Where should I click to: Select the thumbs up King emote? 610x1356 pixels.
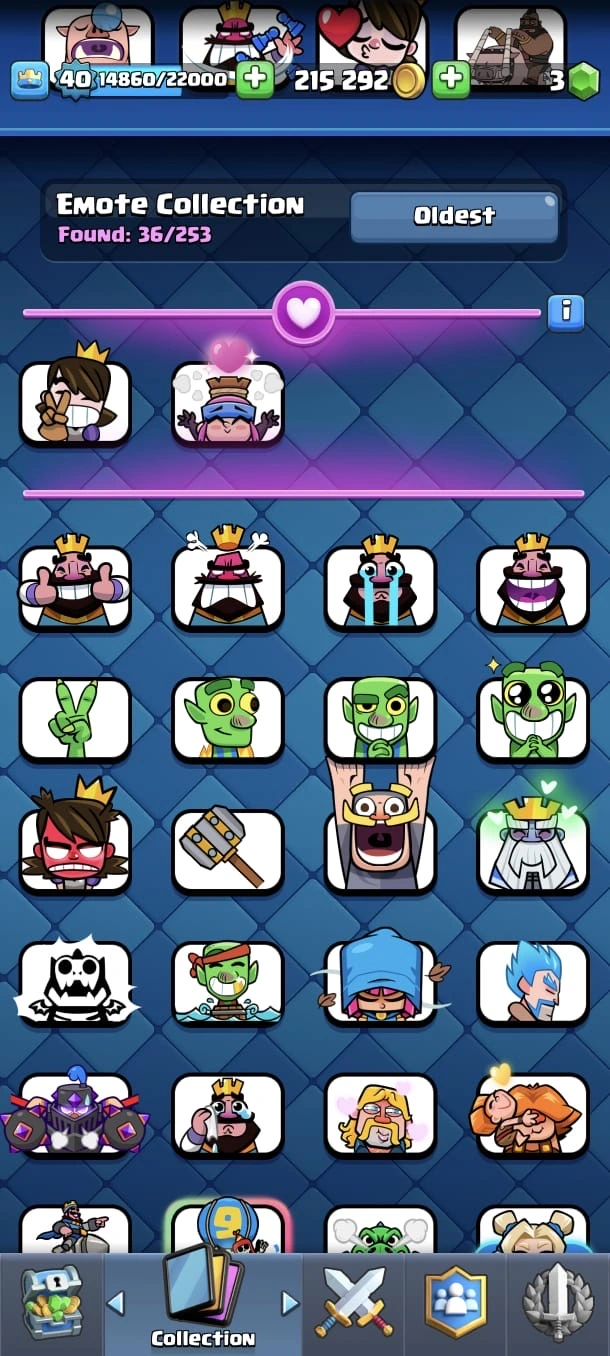point(75,586)
